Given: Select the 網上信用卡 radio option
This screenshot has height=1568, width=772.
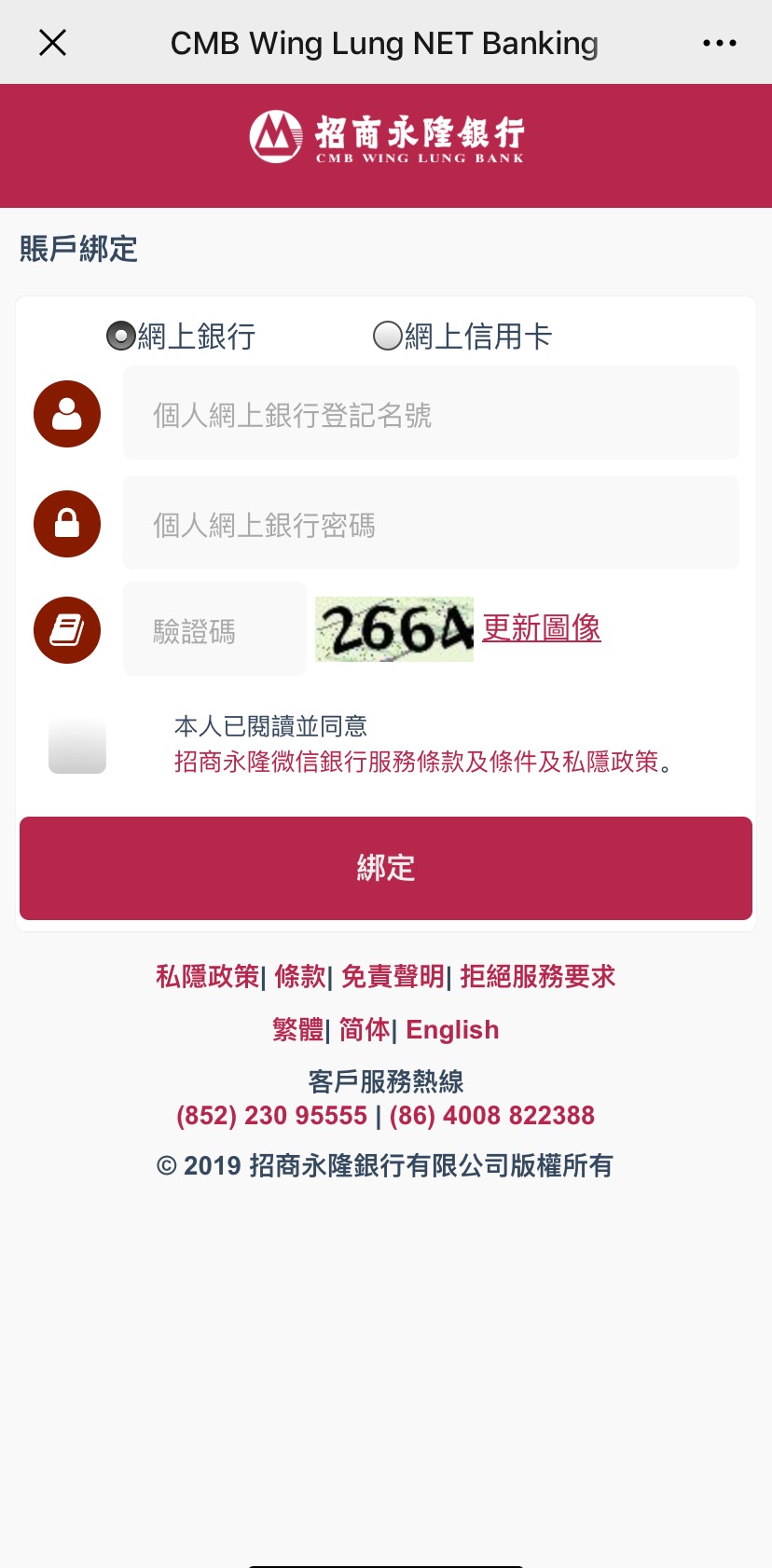Looking at the screenshot, I should pos(387,336).
